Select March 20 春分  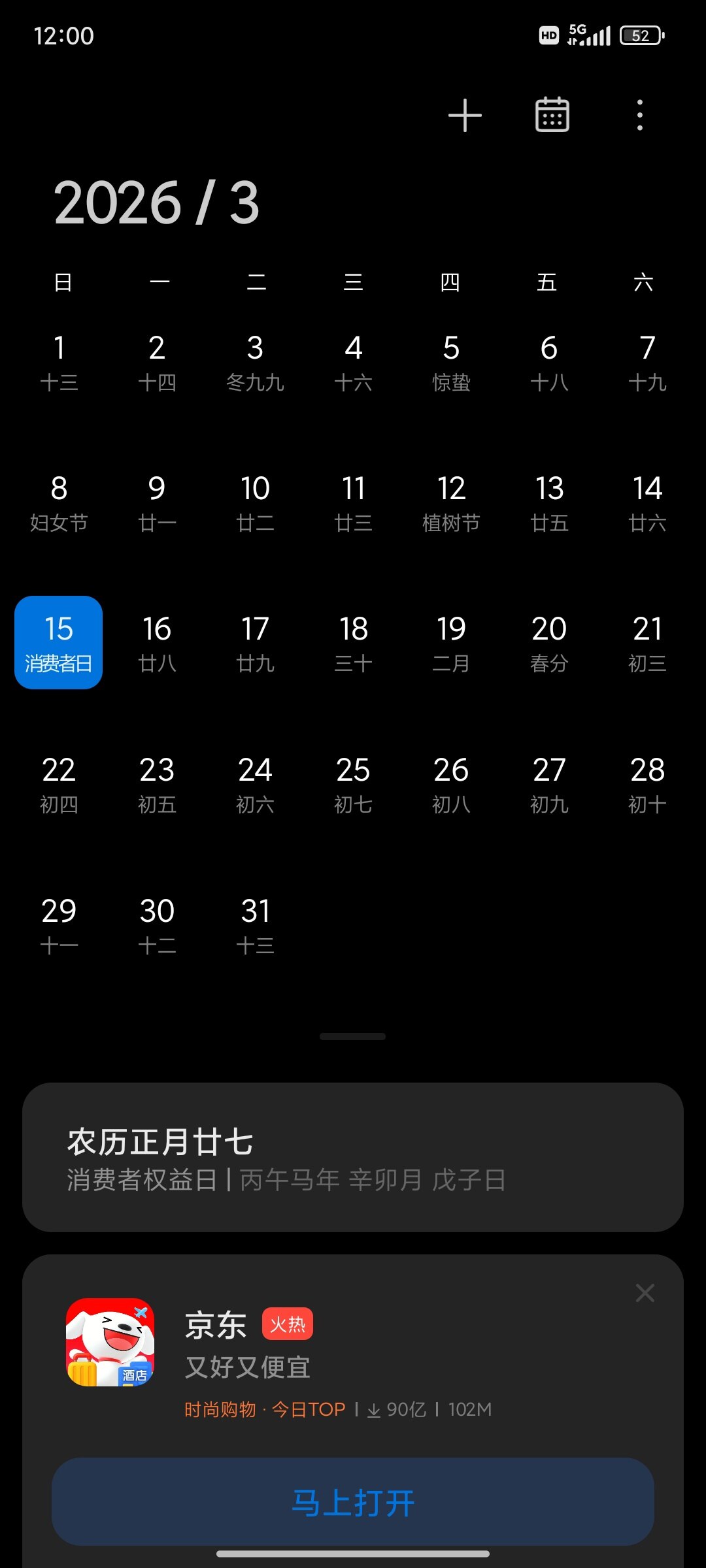pyautogui.click(x=549, y=642)
